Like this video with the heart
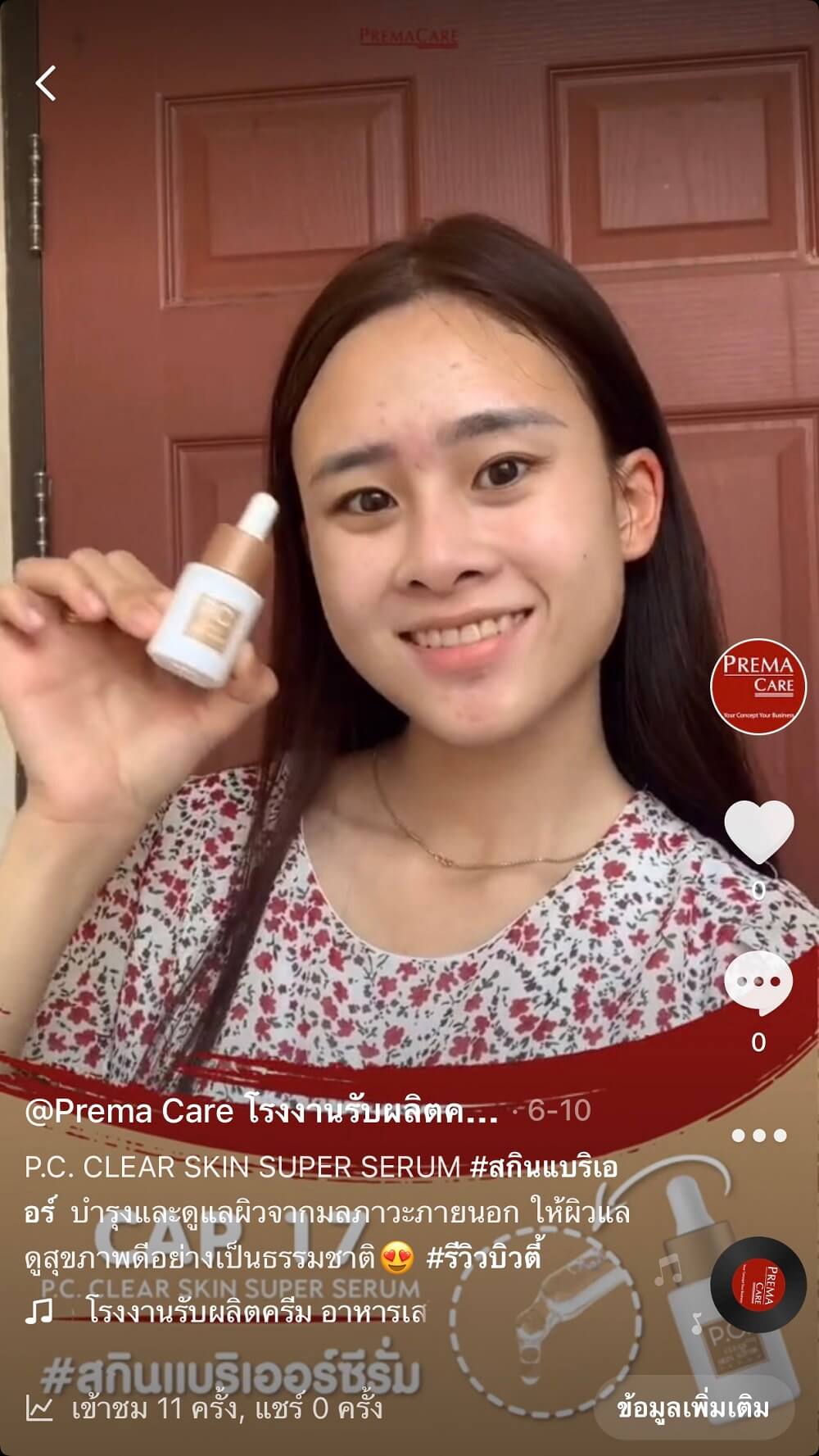The image size is (819, 1456). [x=759, y=831]
